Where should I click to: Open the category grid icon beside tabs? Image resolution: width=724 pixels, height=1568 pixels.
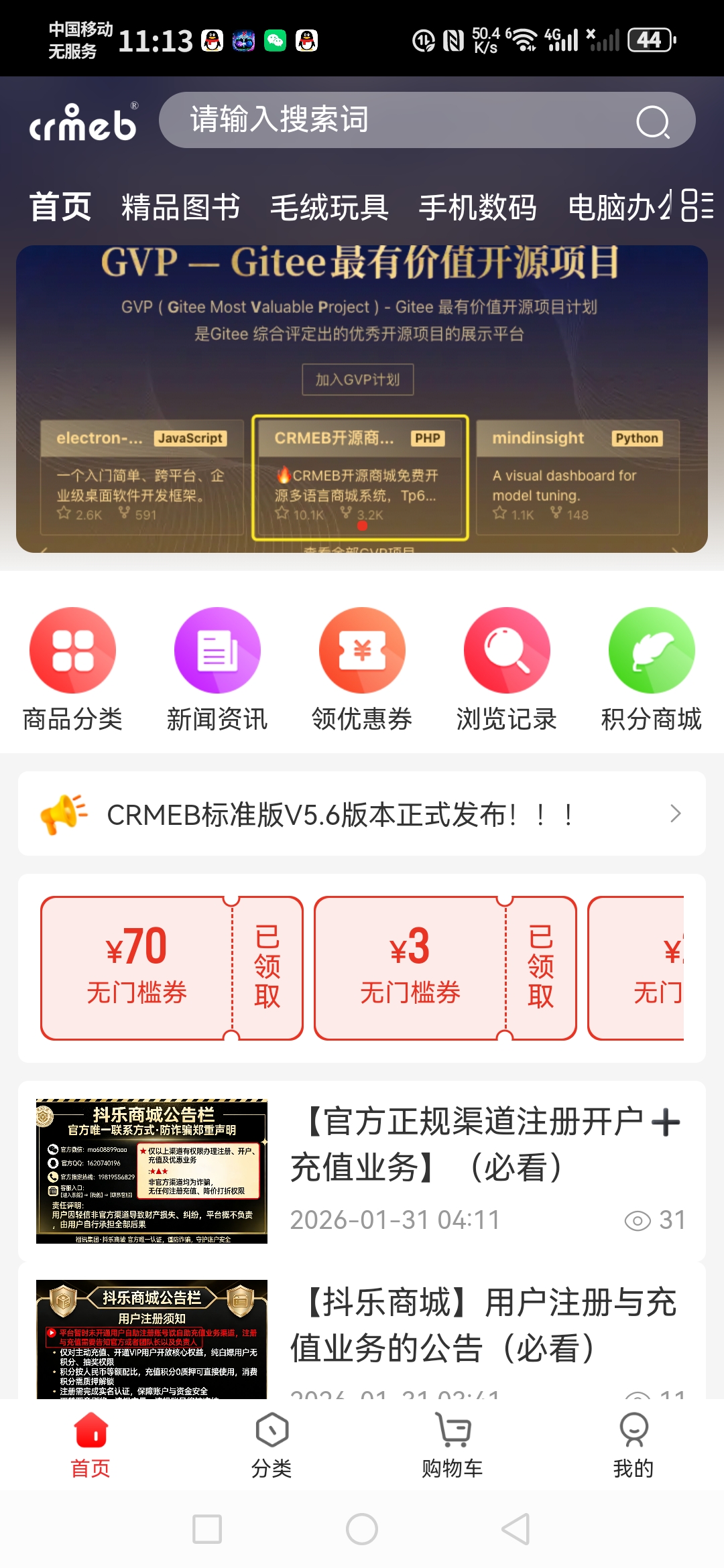click(x=697, y=205)
